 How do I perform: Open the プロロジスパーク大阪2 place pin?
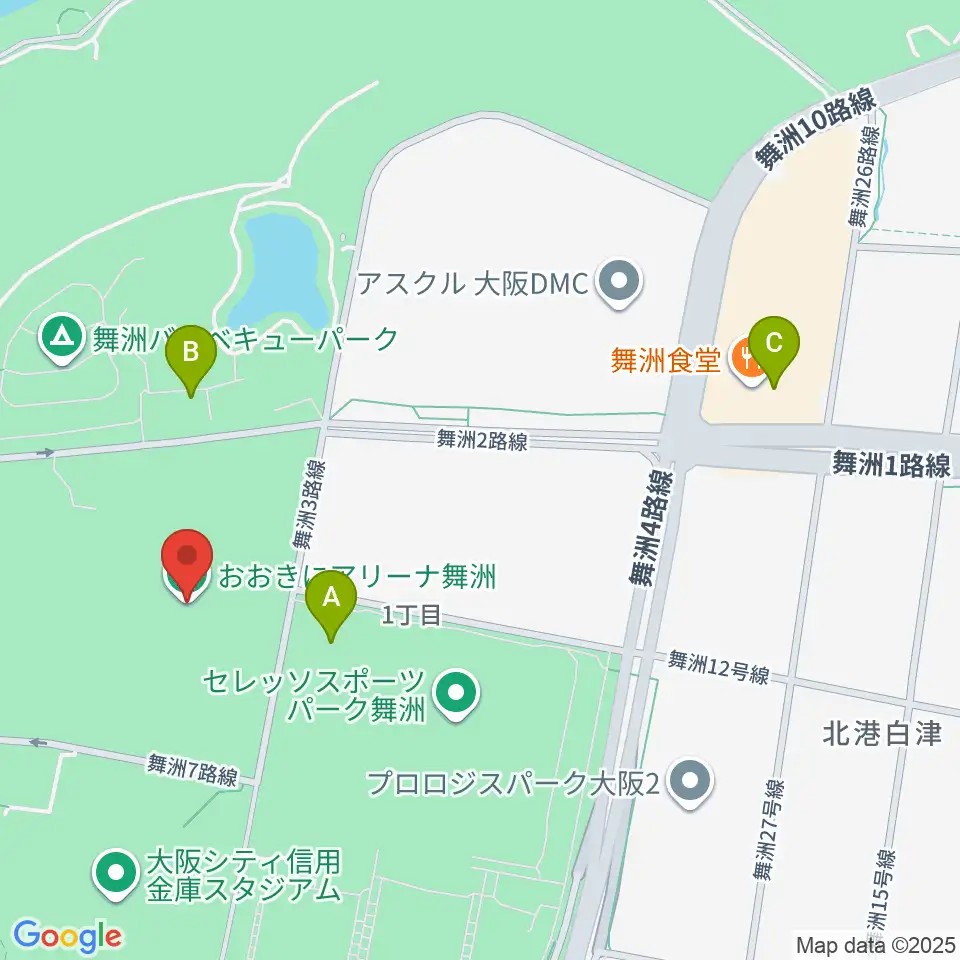click(x=689, y=783)
